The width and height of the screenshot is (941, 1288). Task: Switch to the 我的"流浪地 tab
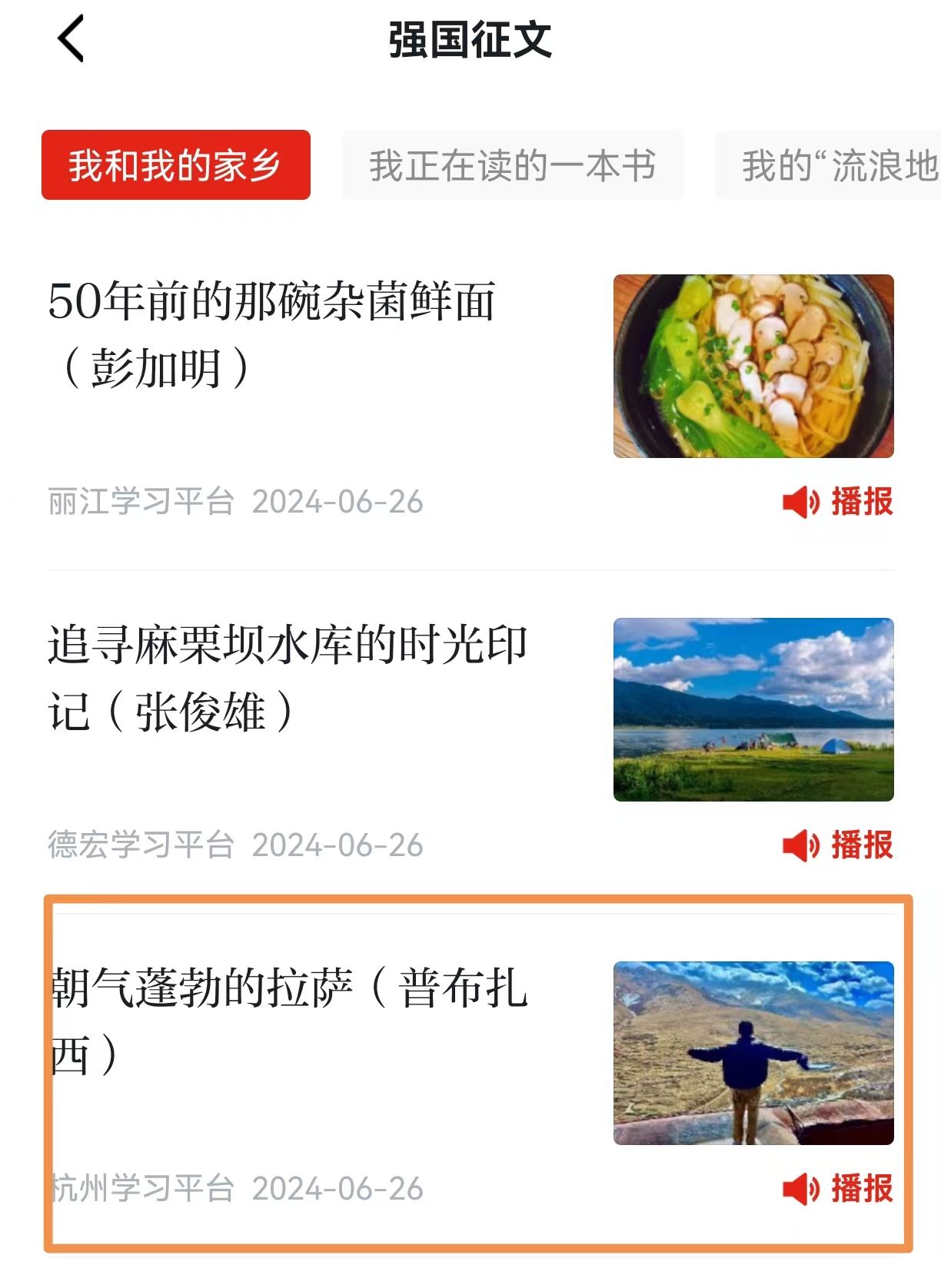838,165
